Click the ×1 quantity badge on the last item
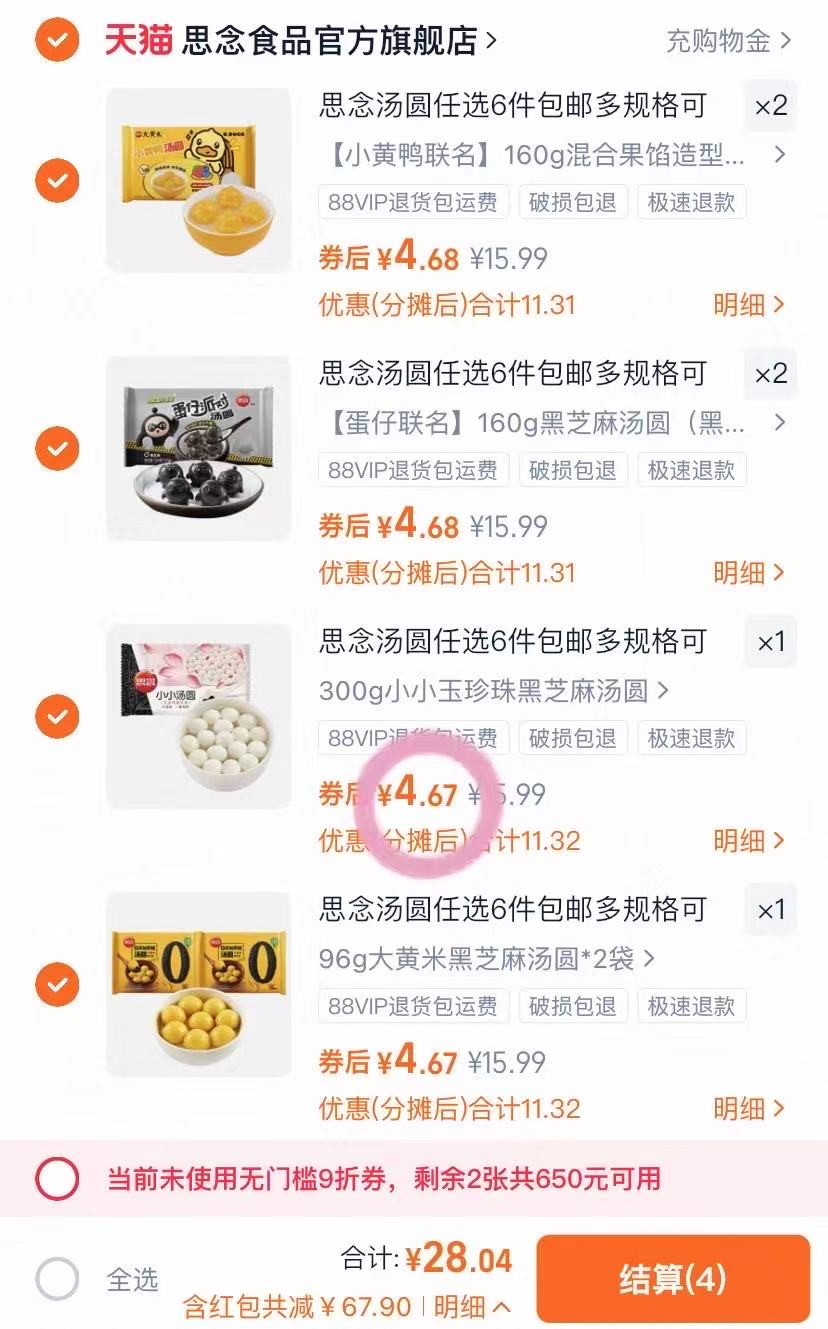 click(x=769, y=910)
